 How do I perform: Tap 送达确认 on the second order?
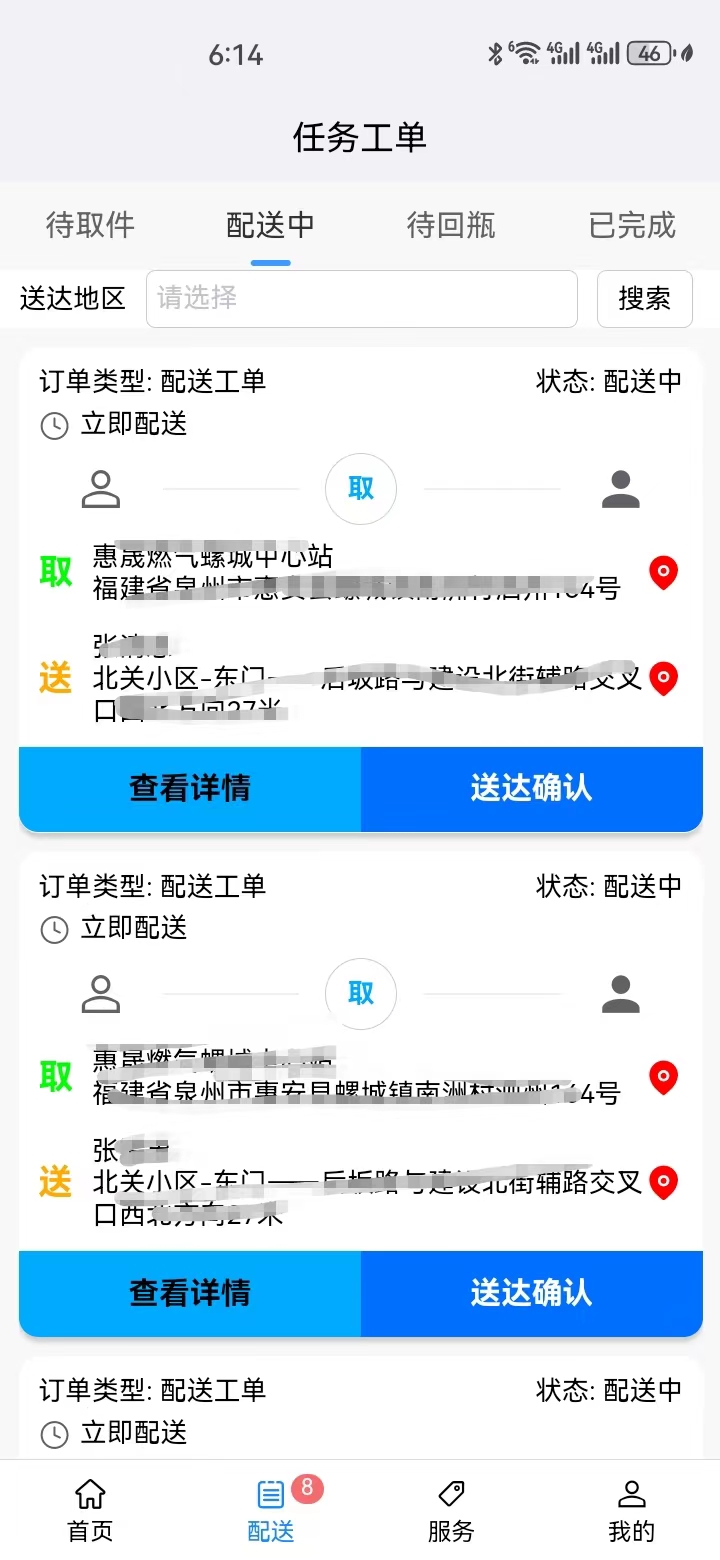click(530, 1294)
